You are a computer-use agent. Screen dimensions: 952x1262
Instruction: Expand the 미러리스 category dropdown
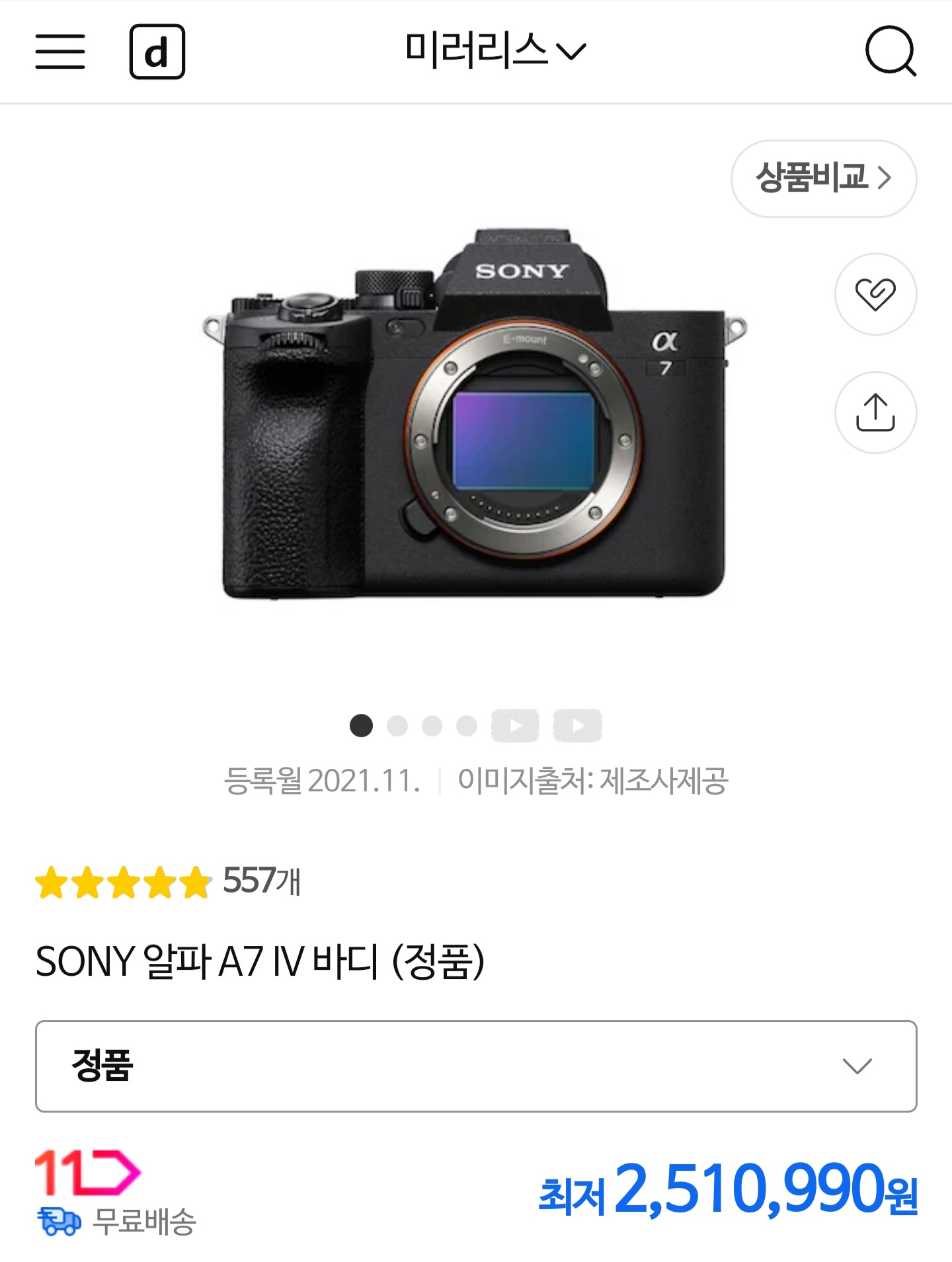pos(495,51)
